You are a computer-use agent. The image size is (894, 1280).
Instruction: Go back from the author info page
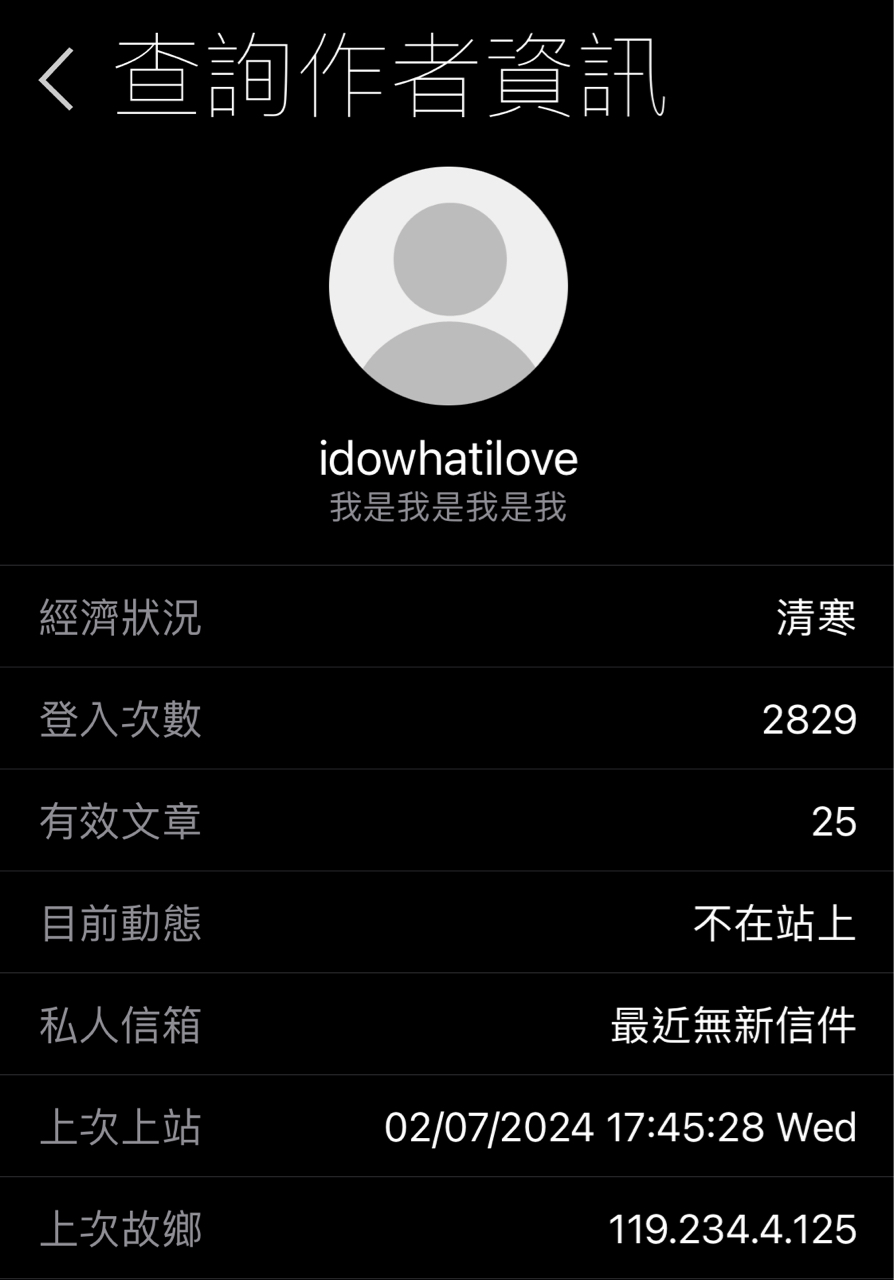(x=56, y=79)
